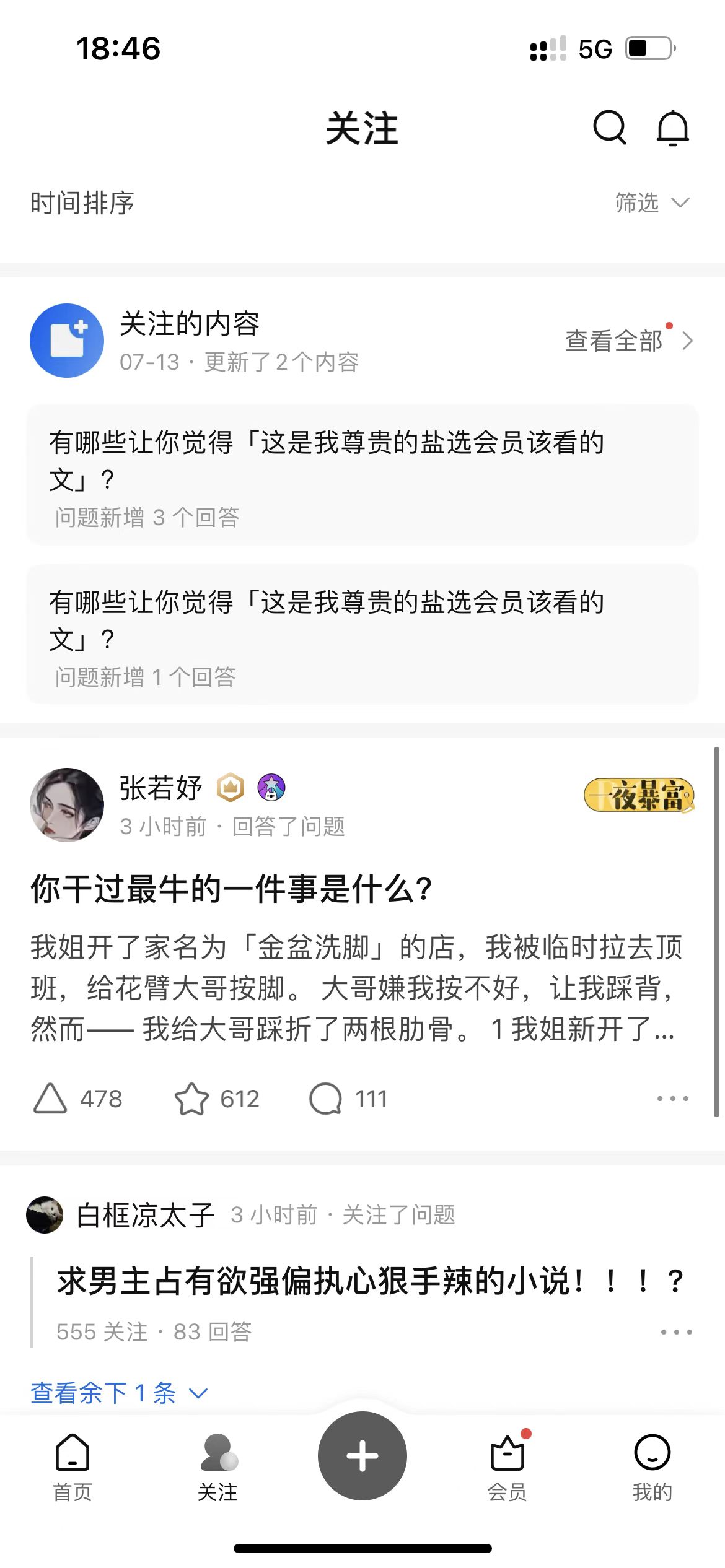The height and width of the screenshot is (1568, 725).
Task: Favorite 张若妤's answer with the star
Action: 191,1099
